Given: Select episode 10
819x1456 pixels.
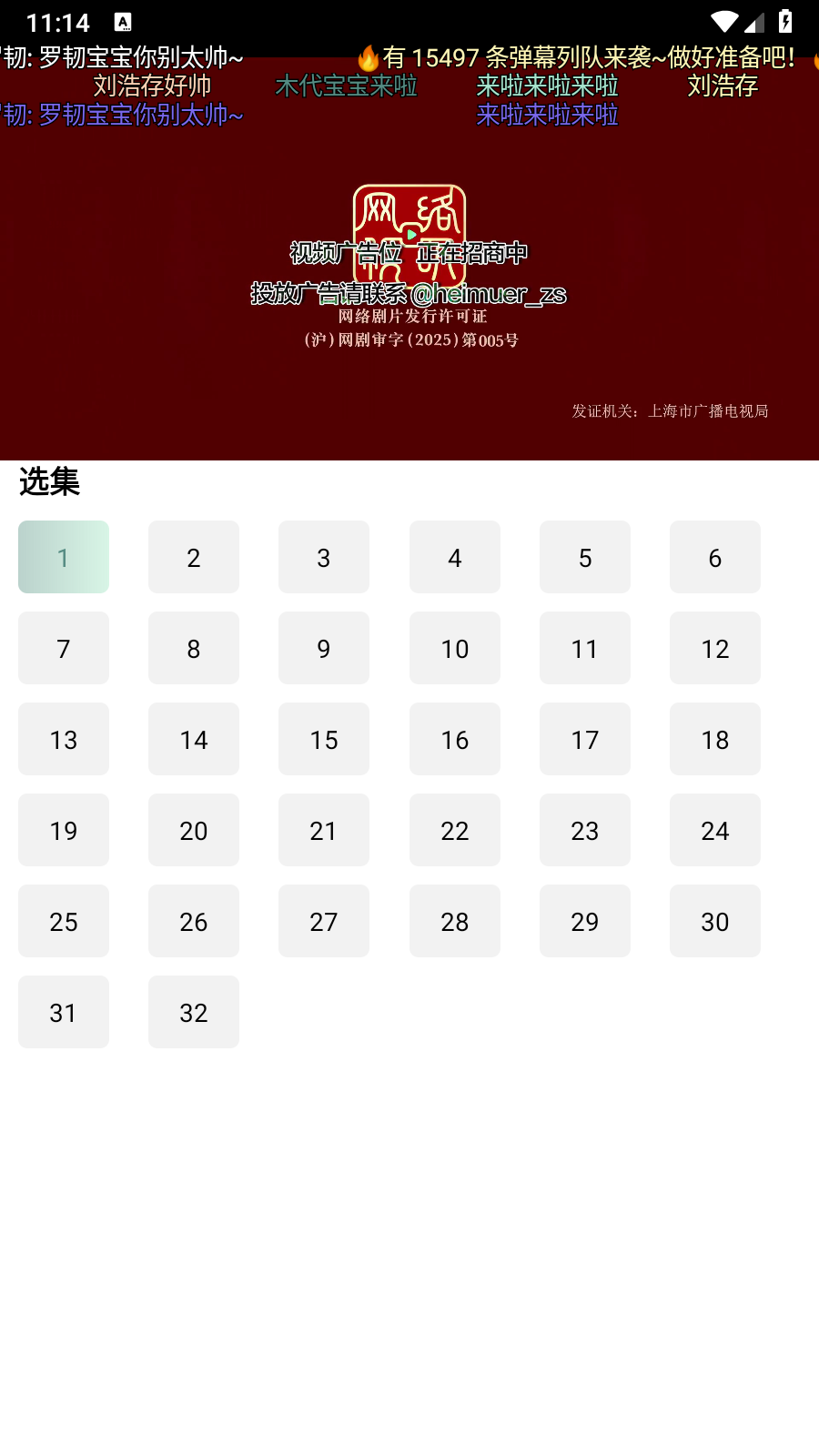Looking at the screenshot, I should click(455, 648).
